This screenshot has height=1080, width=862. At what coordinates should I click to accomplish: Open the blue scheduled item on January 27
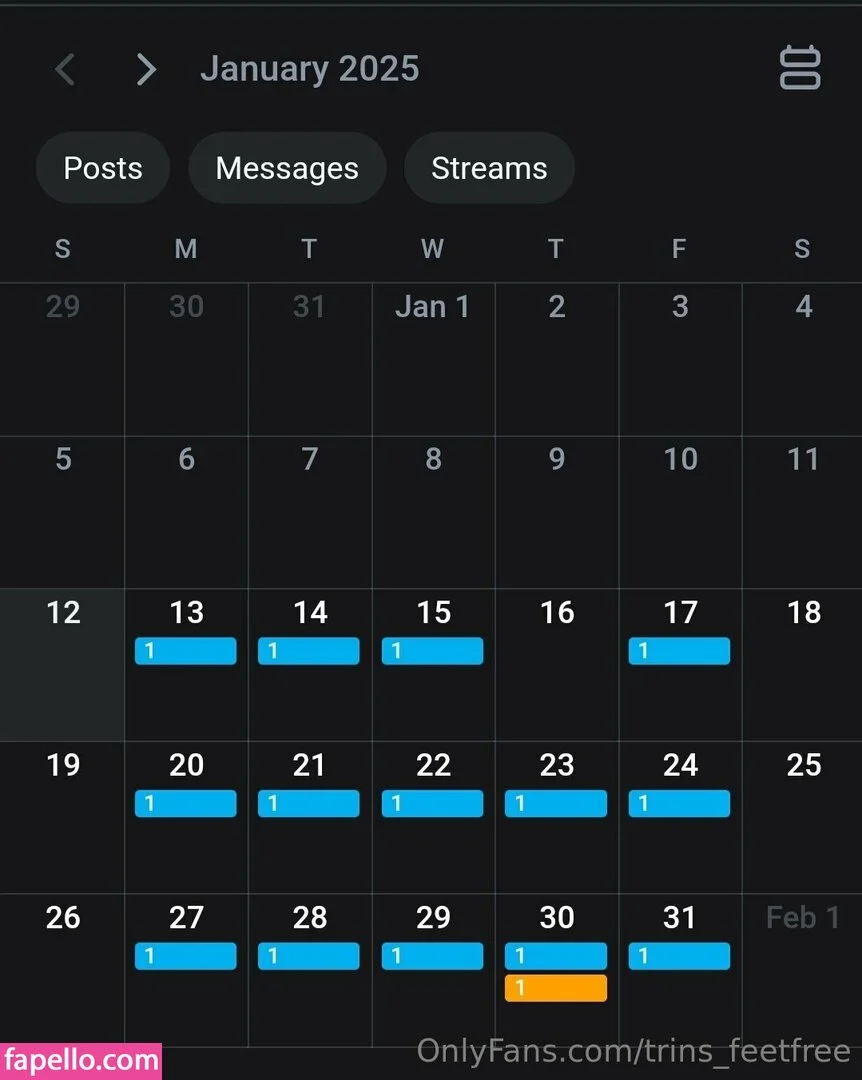pyautogui.click(x=186, y=956)
